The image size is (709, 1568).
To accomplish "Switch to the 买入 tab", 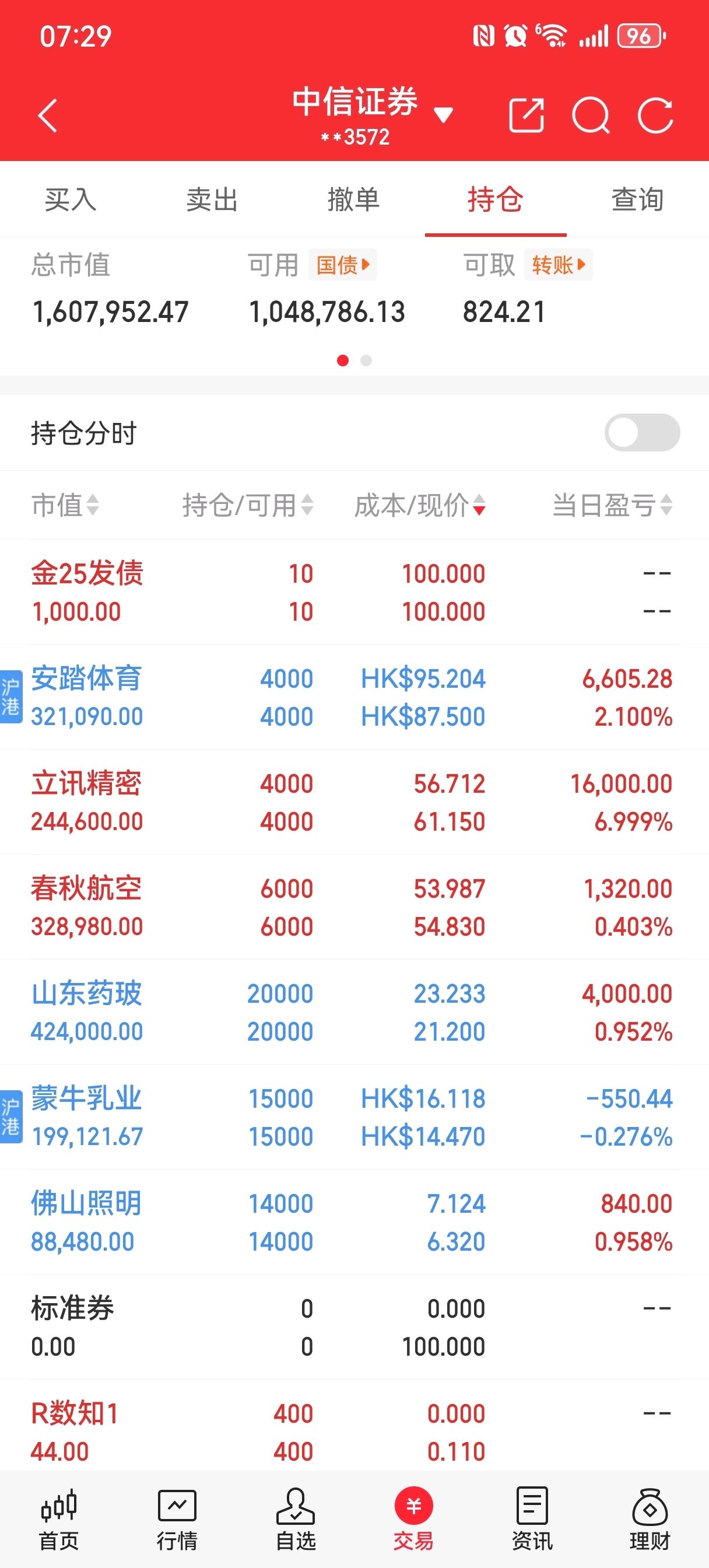I will 71,199.
